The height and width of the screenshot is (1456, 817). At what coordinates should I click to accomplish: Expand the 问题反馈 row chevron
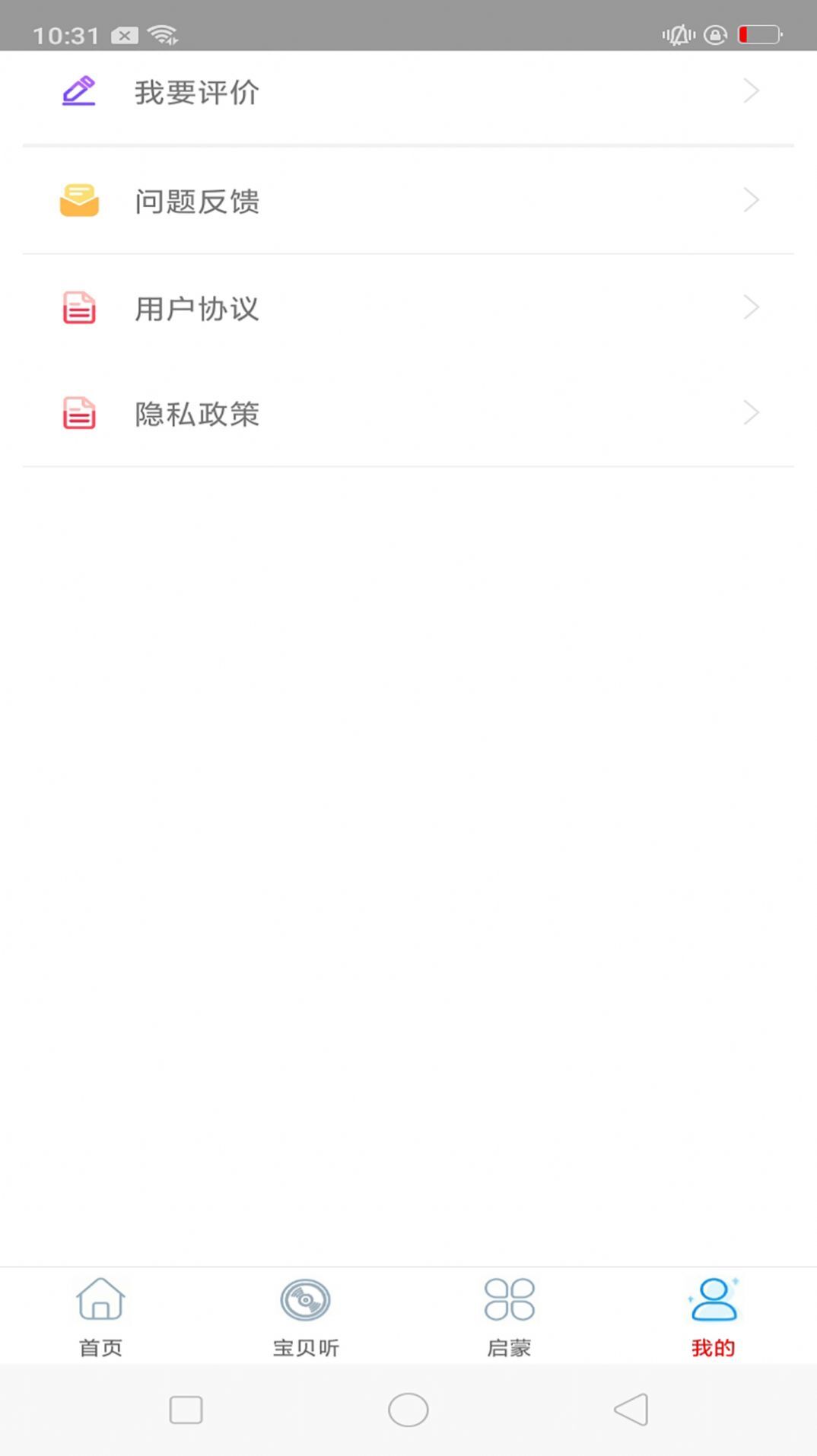pyautogui.click(x=751, y=200)
